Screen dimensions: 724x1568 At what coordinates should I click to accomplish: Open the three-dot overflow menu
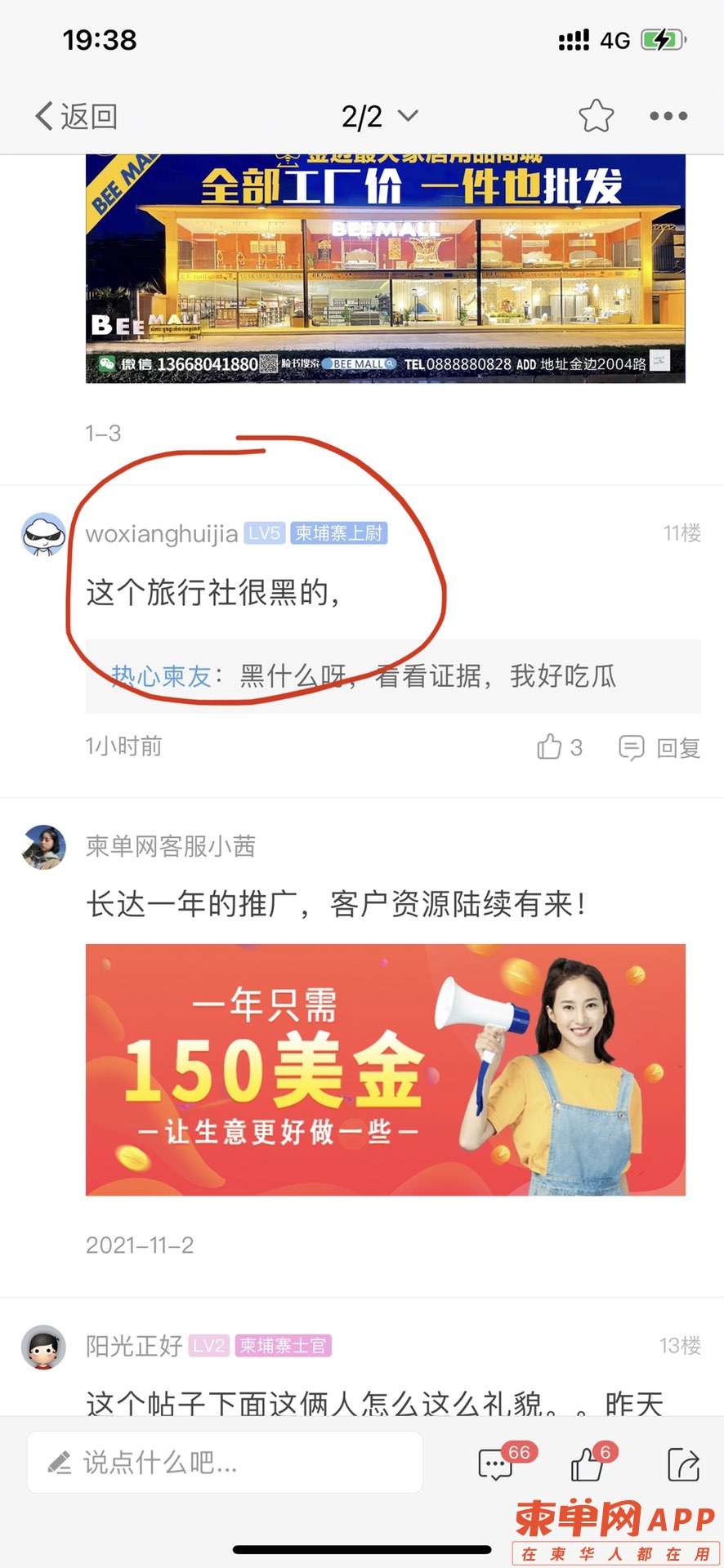coord(668,116)
